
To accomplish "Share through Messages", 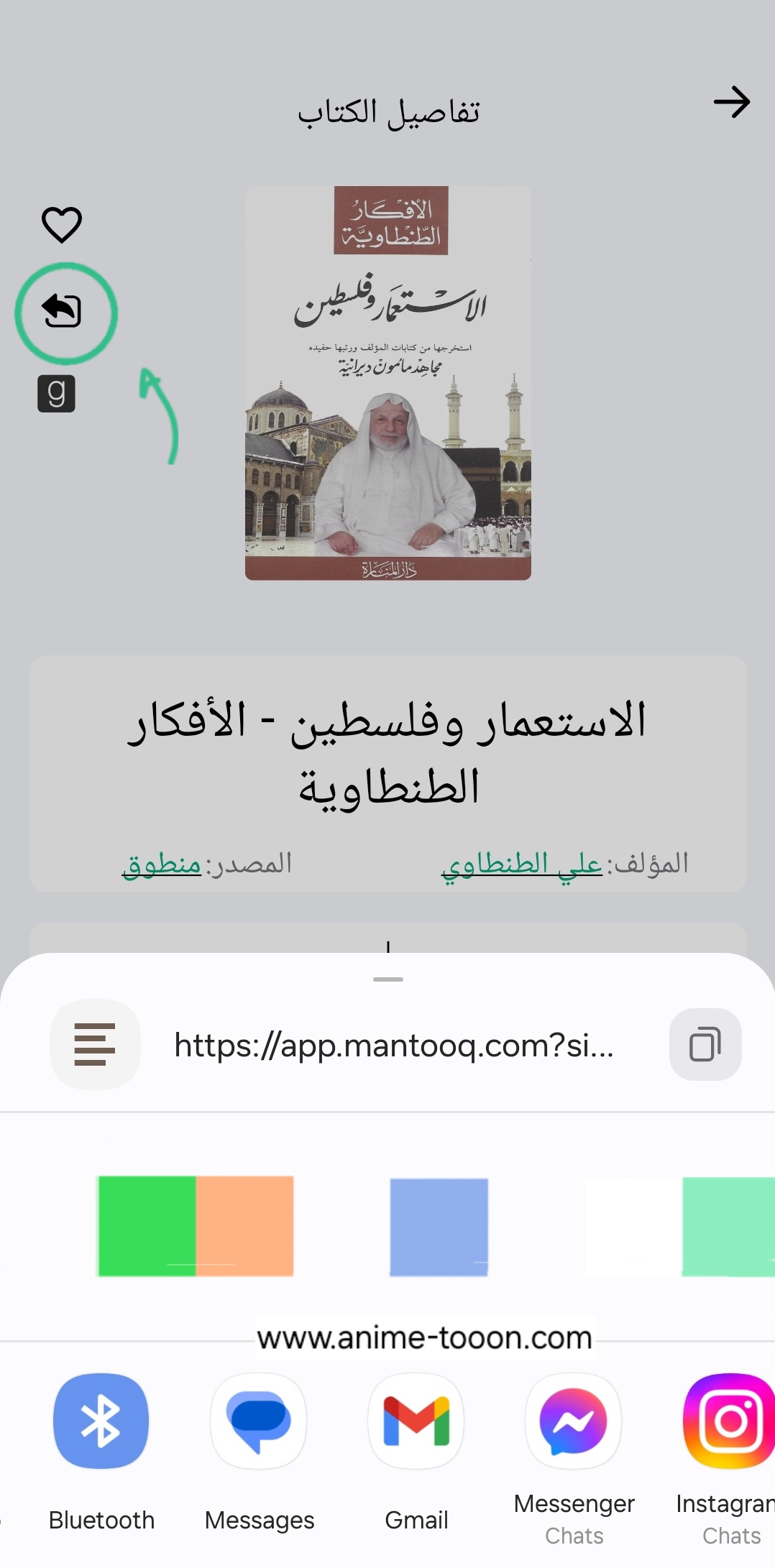I will pos(259,1421).
